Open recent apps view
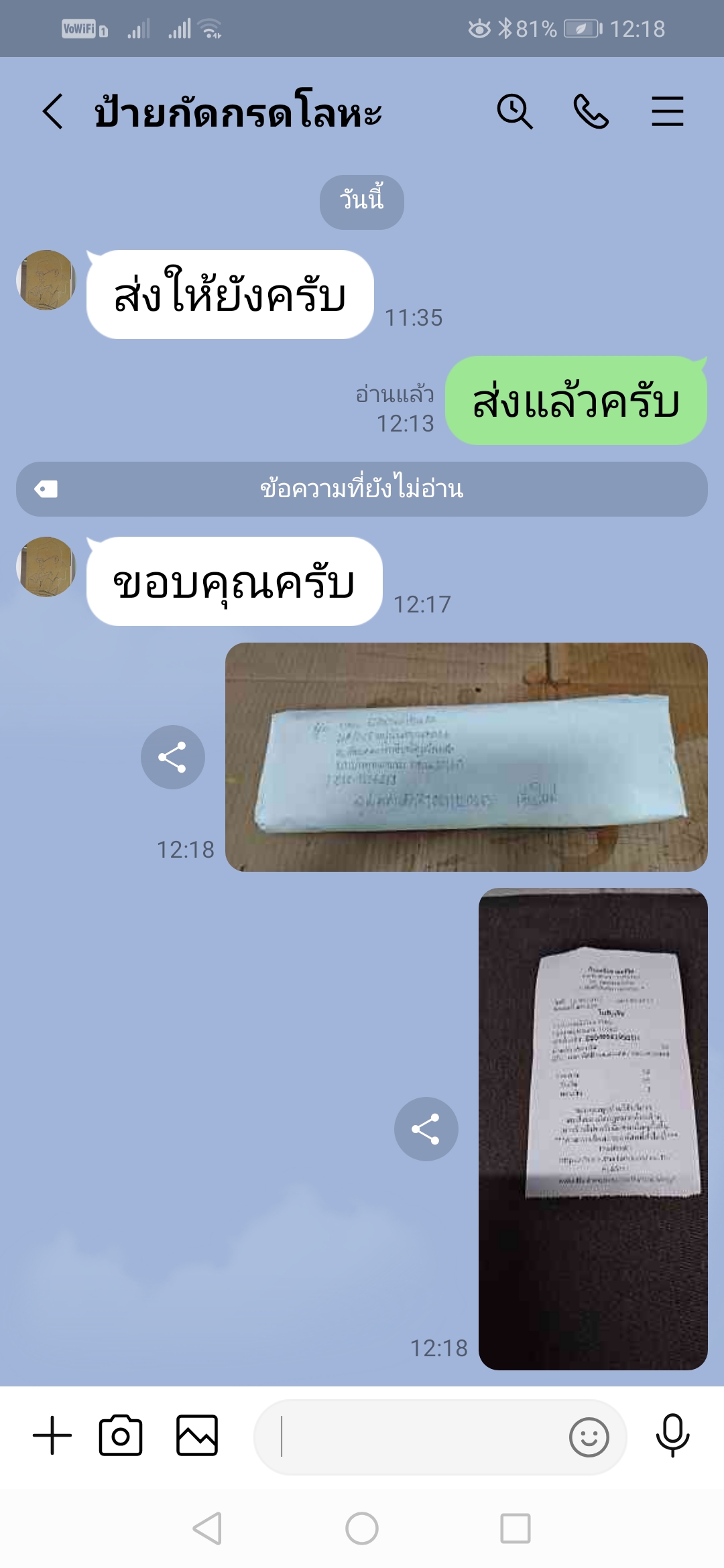724x1568 pixels. pyautogui.click(x=515, y=1529)
